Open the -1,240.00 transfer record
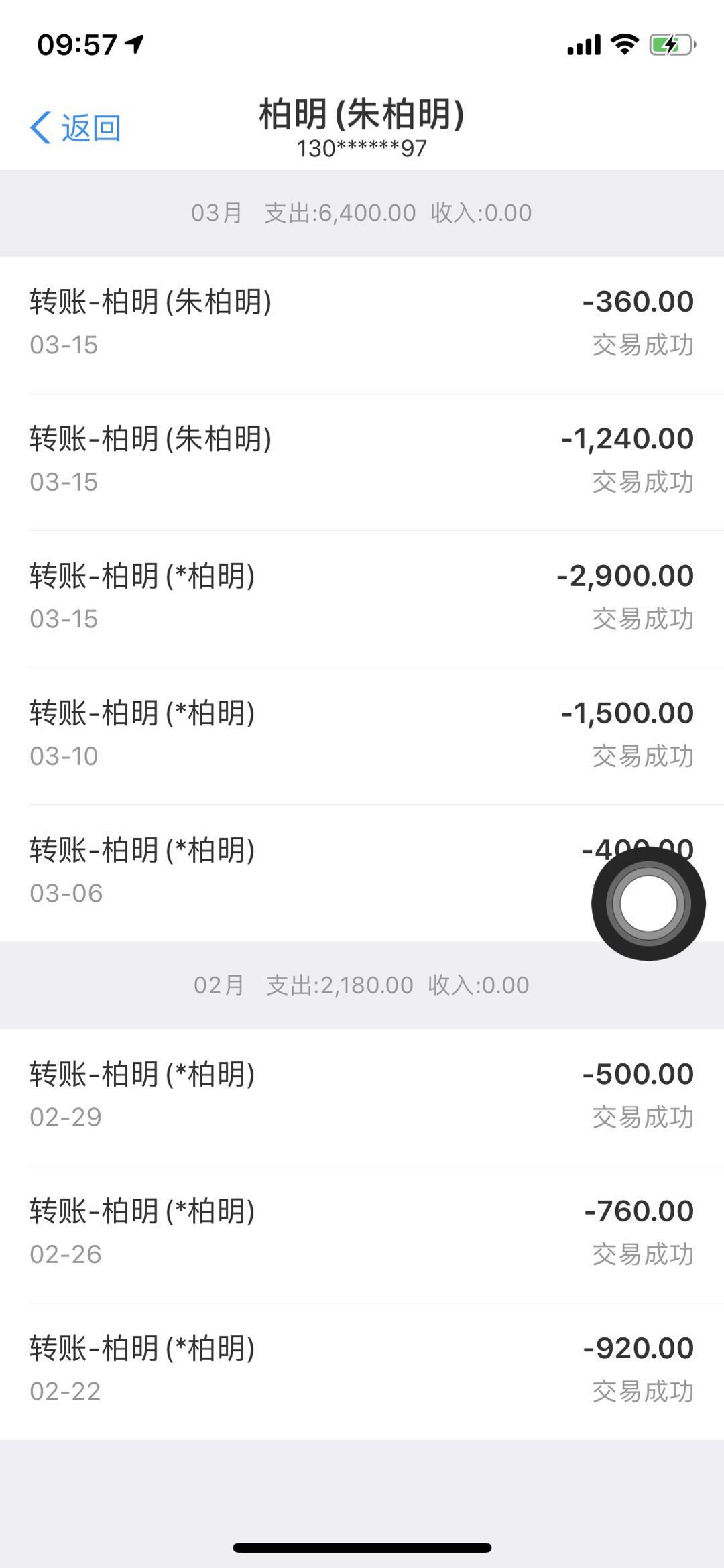Screen dimensions: 724x1568 362,461
